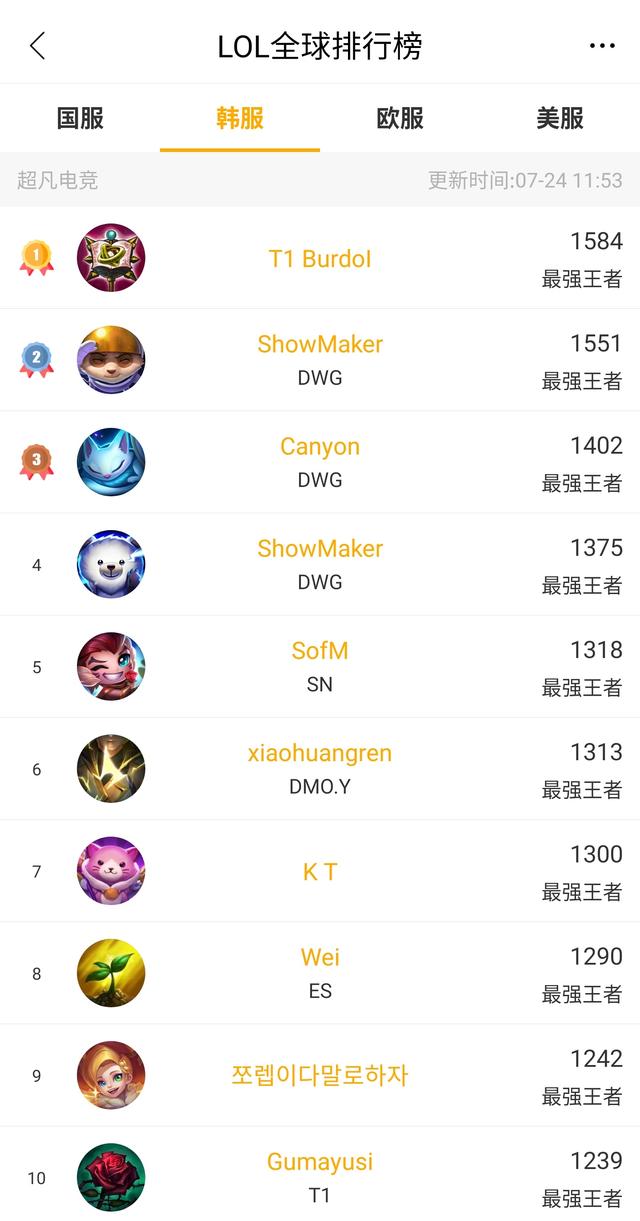View xiaohuangren's ranking entry

pos(320,768)
